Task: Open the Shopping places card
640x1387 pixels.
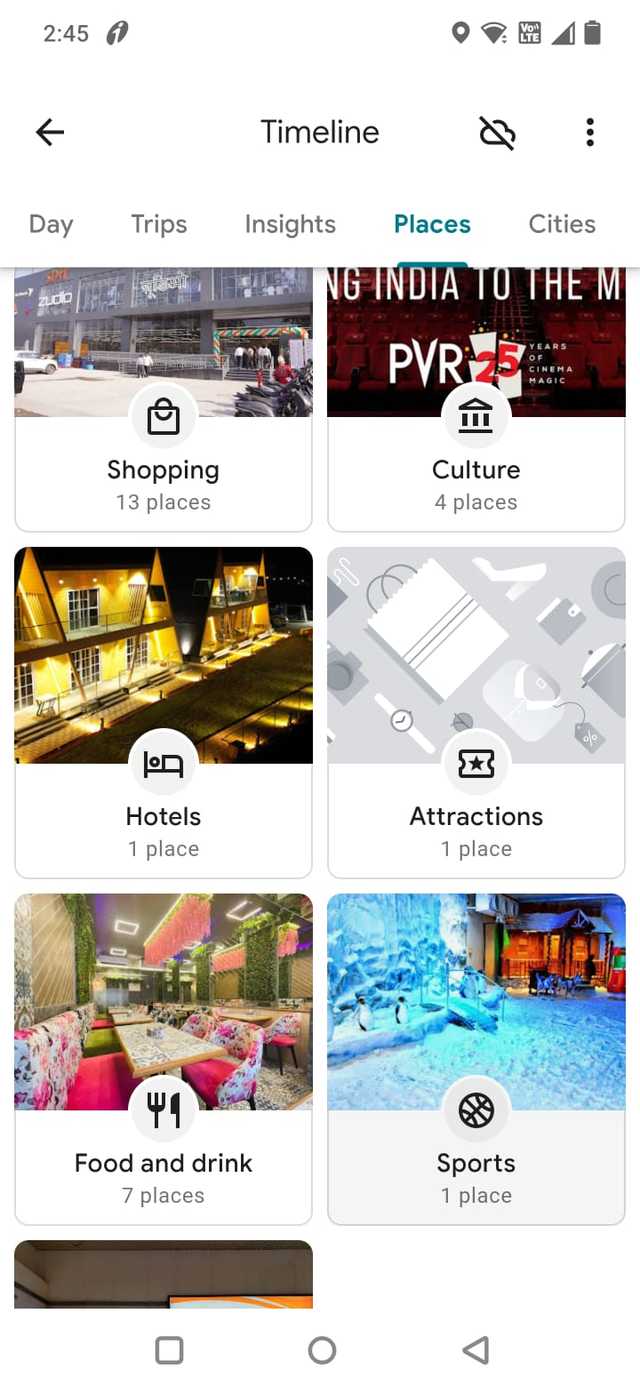Action: pyautogui.click(x=163, y=400)
